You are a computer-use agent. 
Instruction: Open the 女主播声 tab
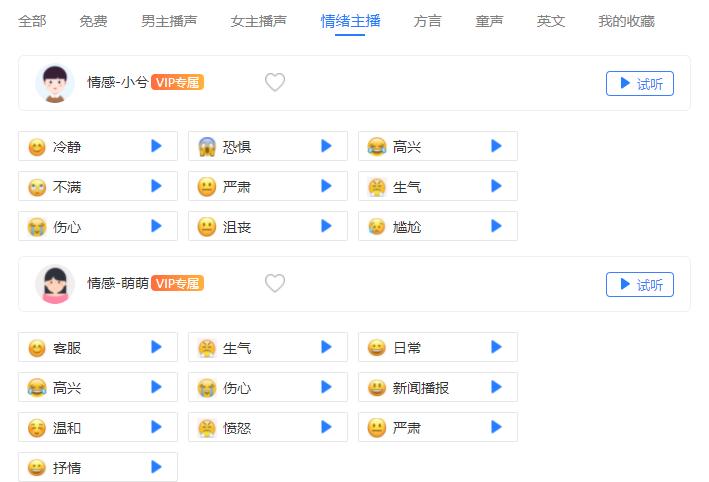[x=258, y=20]
